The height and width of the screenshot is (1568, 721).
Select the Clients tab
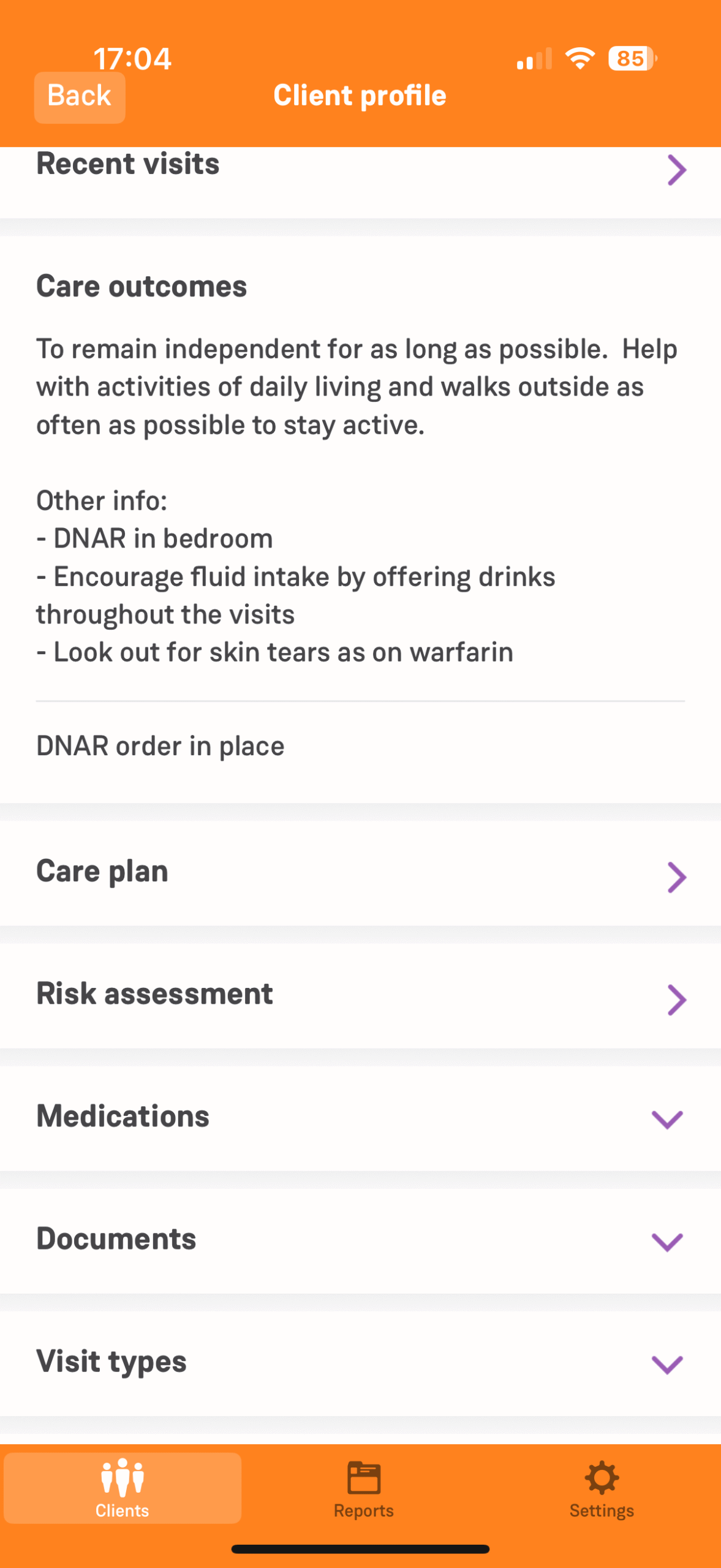(x=123, y=1488)
